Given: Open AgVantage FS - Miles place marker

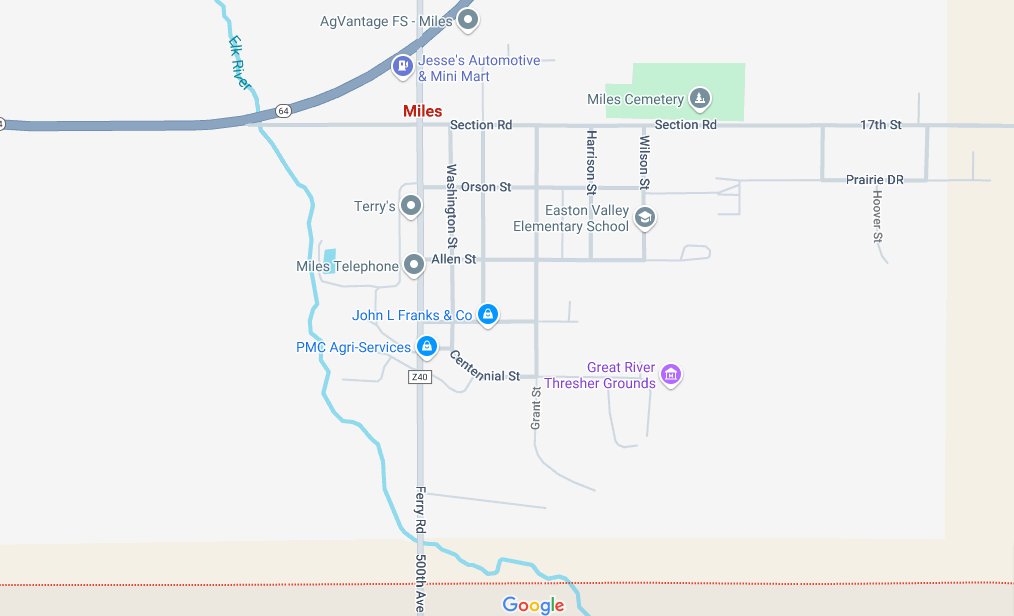Looking at the screenshot, I should [468, 20].
